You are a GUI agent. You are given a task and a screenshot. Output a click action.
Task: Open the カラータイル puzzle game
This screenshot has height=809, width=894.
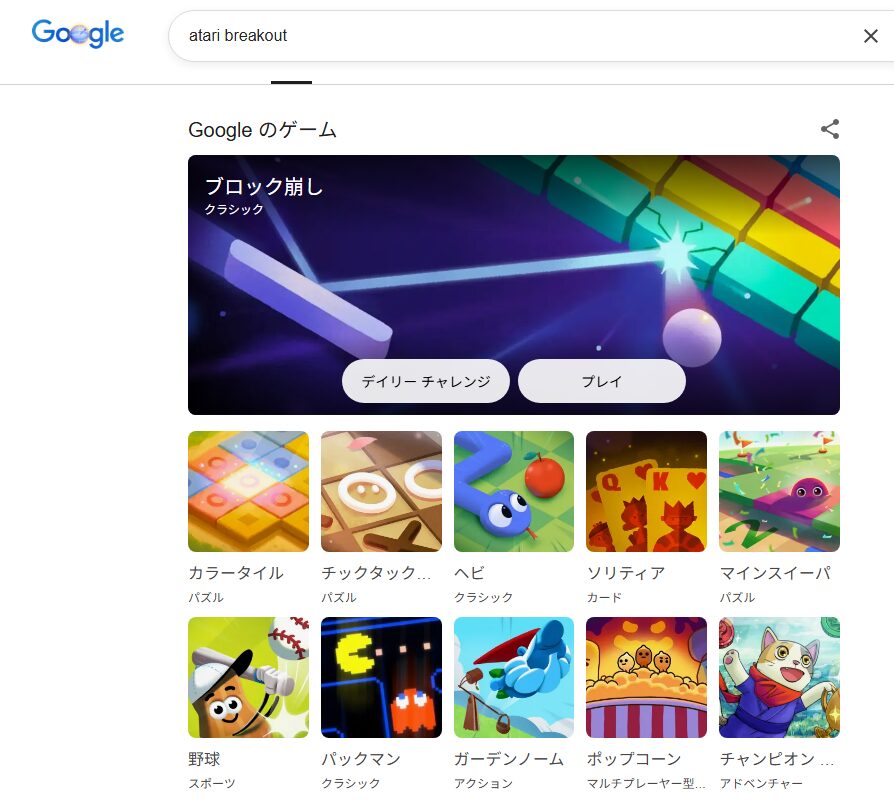248,491
